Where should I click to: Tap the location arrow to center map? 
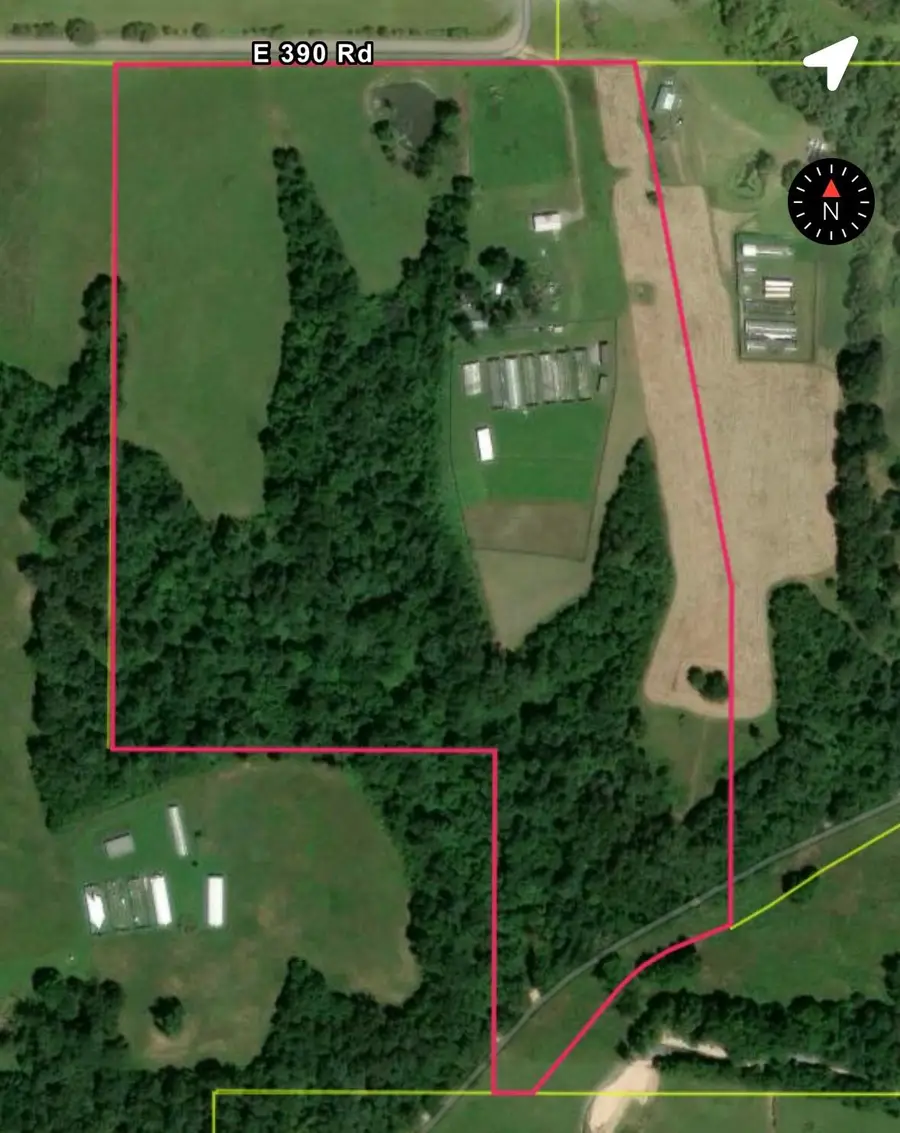834,62
